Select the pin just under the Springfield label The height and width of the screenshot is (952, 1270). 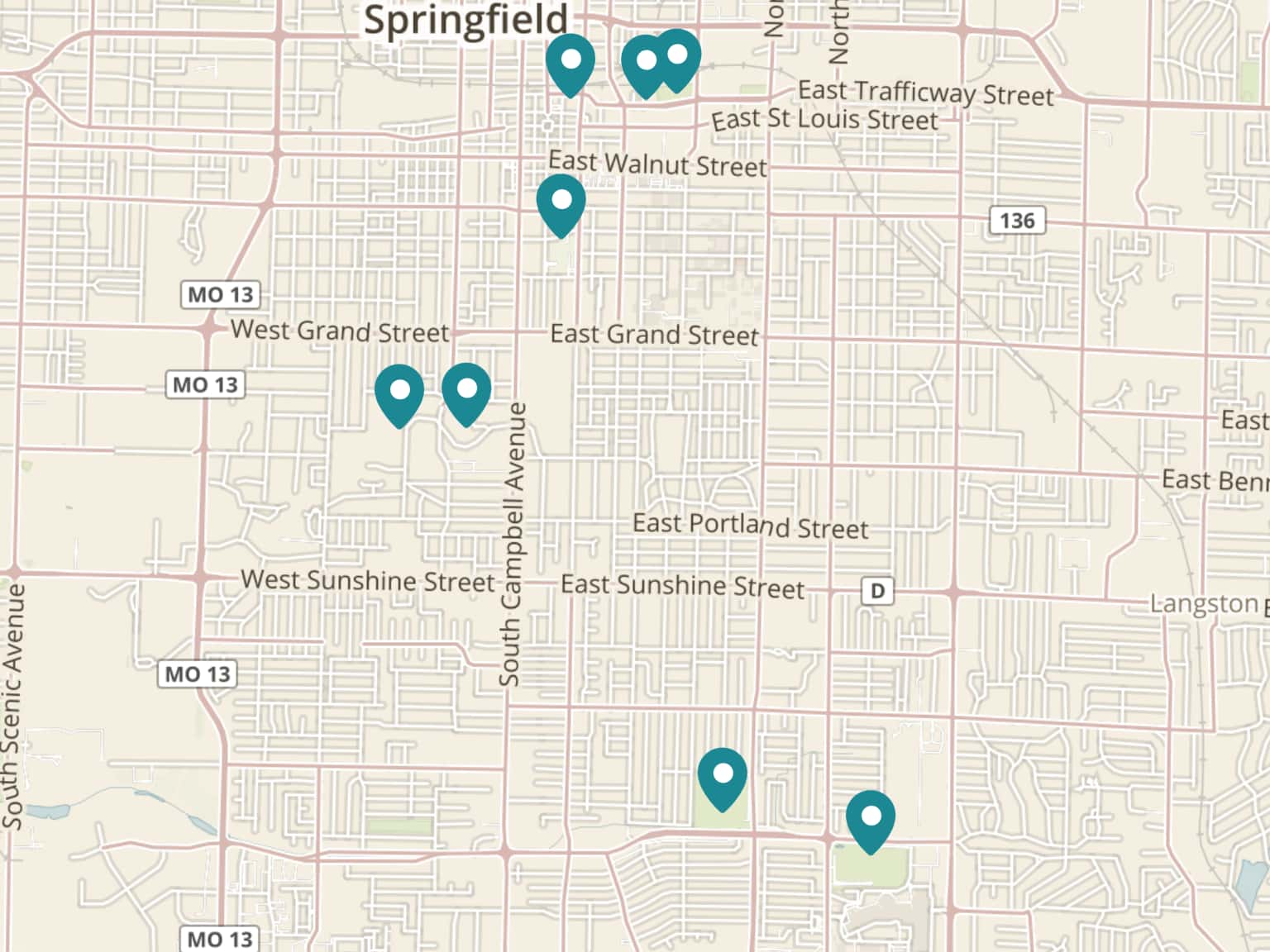pos(571,63)
